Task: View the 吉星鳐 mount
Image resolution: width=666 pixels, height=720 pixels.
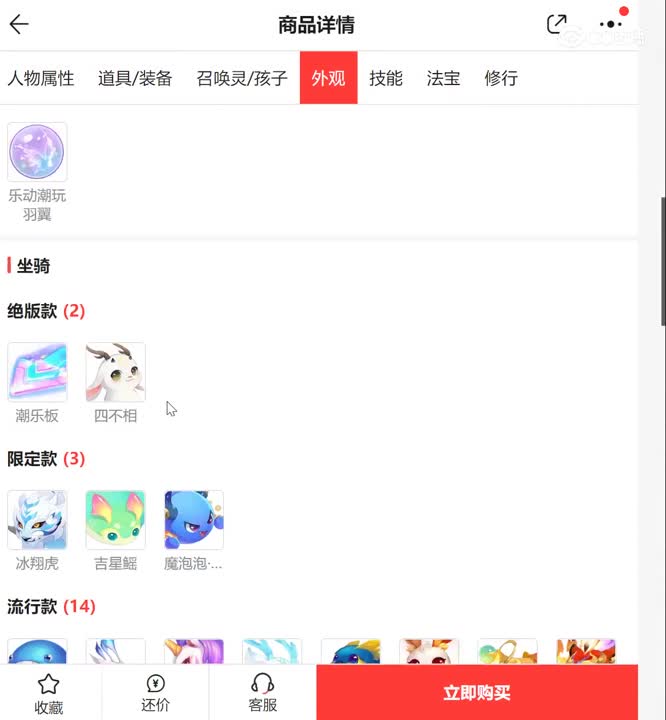Action: [x=116, y=520]
